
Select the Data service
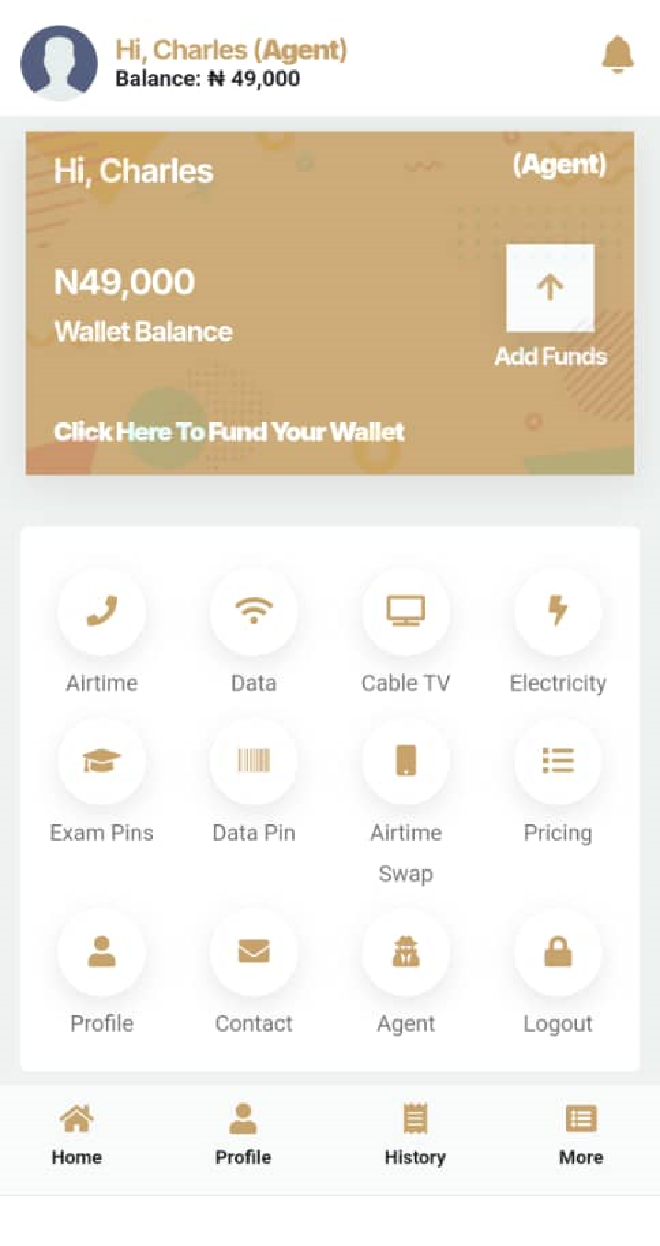tap(254, 611)
